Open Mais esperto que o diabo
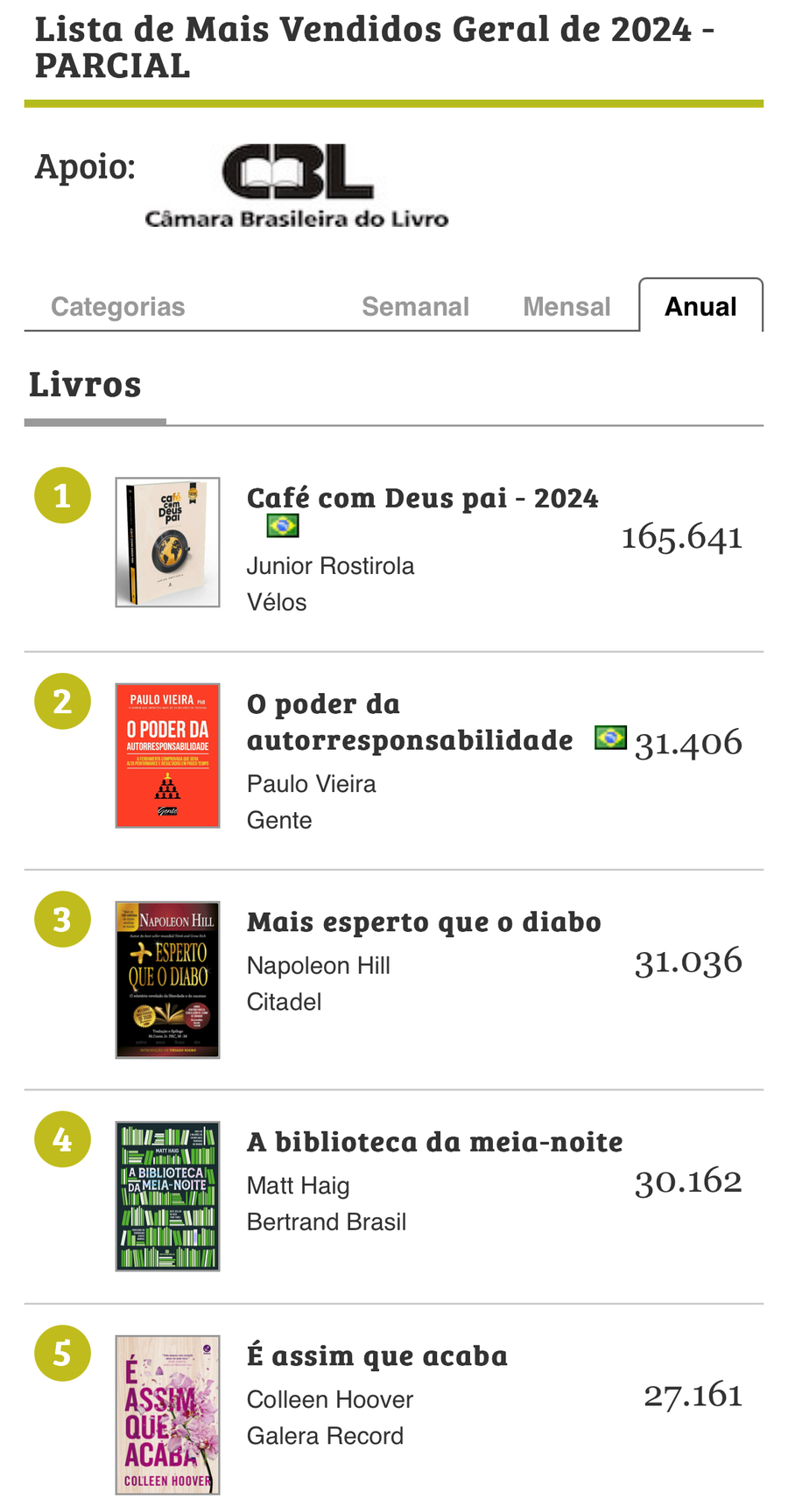 tap(424, 921)
